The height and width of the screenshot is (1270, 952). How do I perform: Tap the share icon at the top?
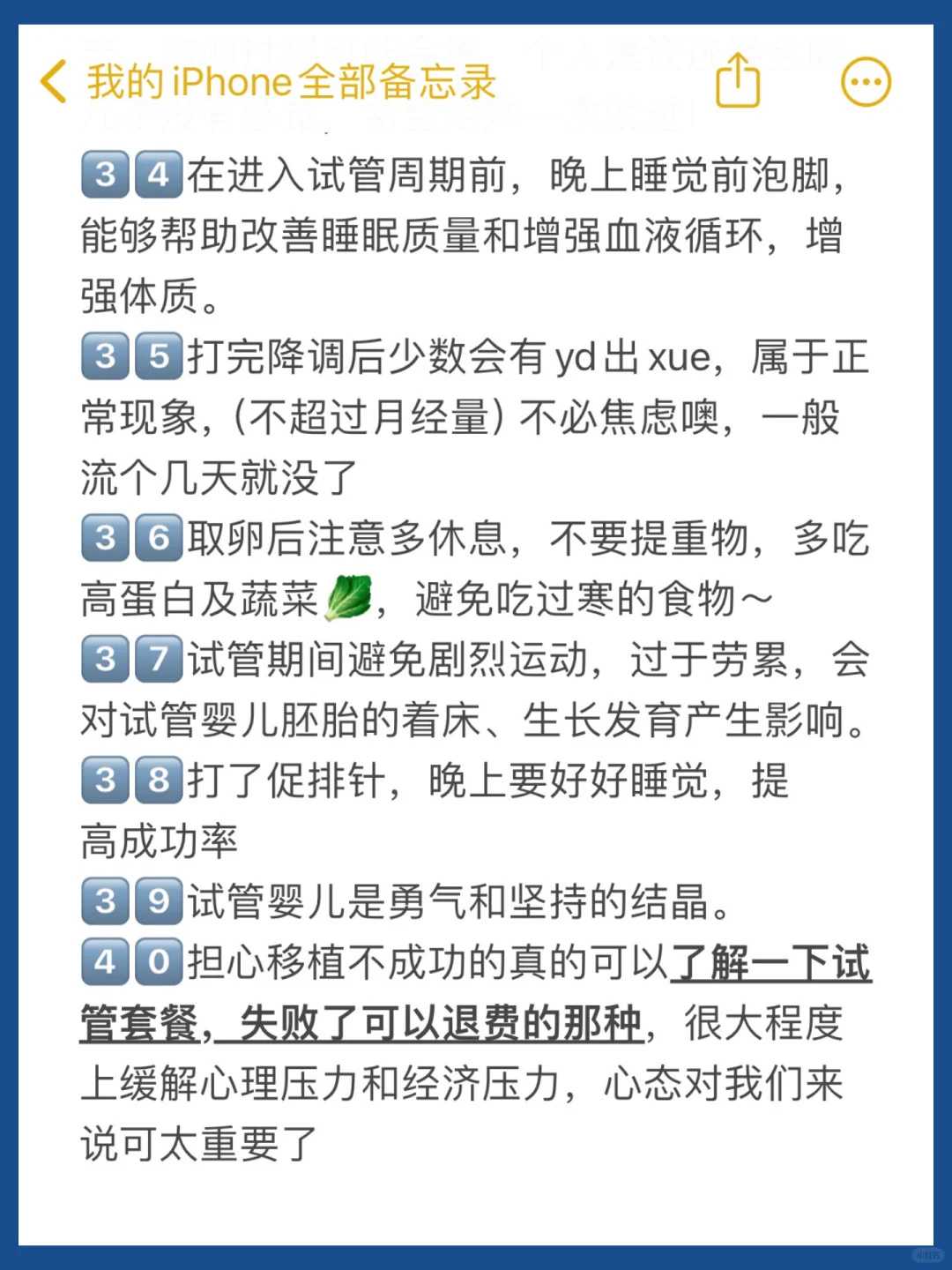[739, 81]
